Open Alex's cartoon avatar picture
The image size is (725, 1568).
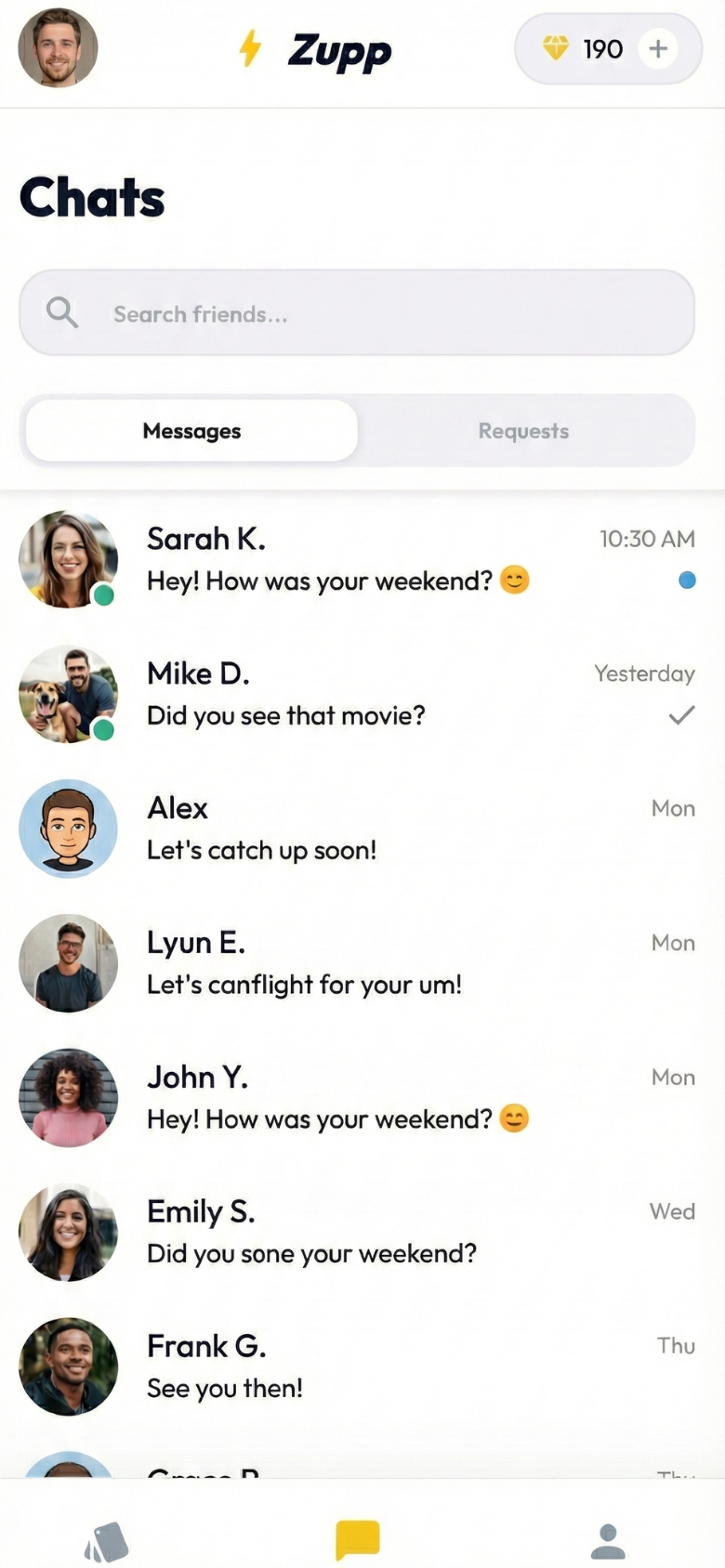click(68, 828)
